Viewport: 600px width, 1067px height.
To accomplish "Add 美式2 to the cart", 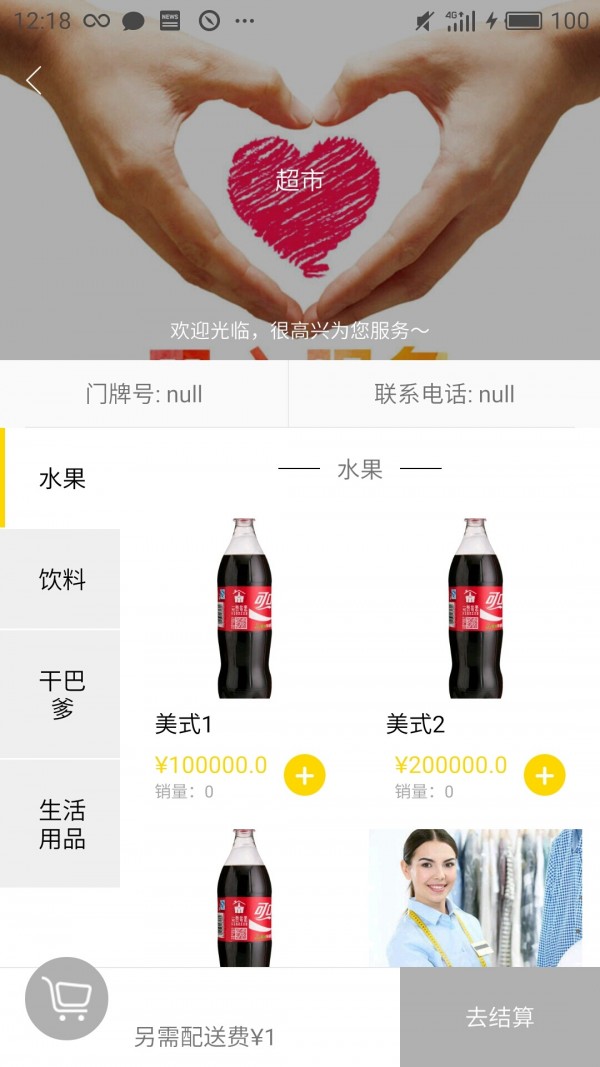I will point(545,775).
